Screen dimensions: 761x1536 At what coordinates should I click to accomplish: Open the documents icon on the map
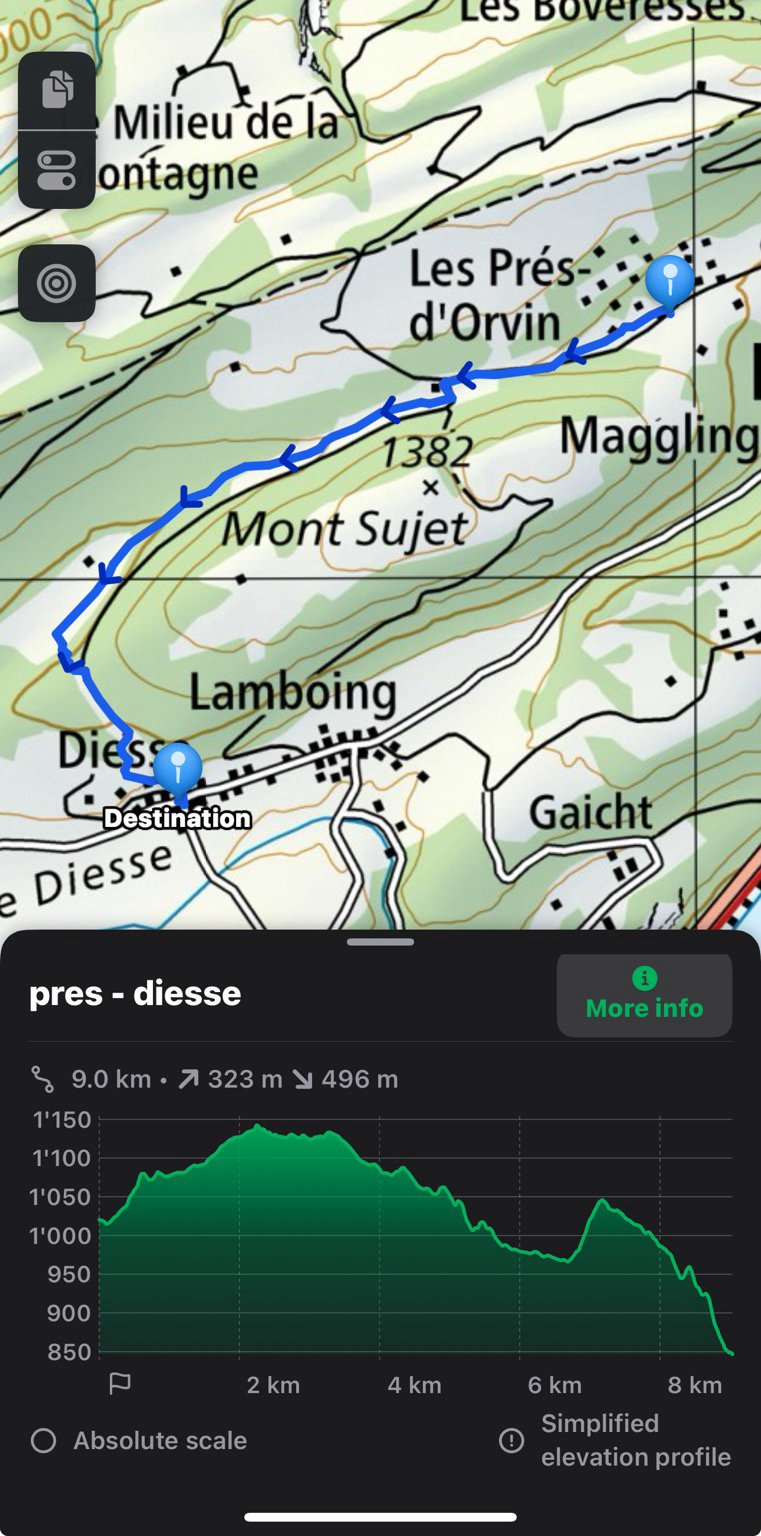(x=57, y=90)
